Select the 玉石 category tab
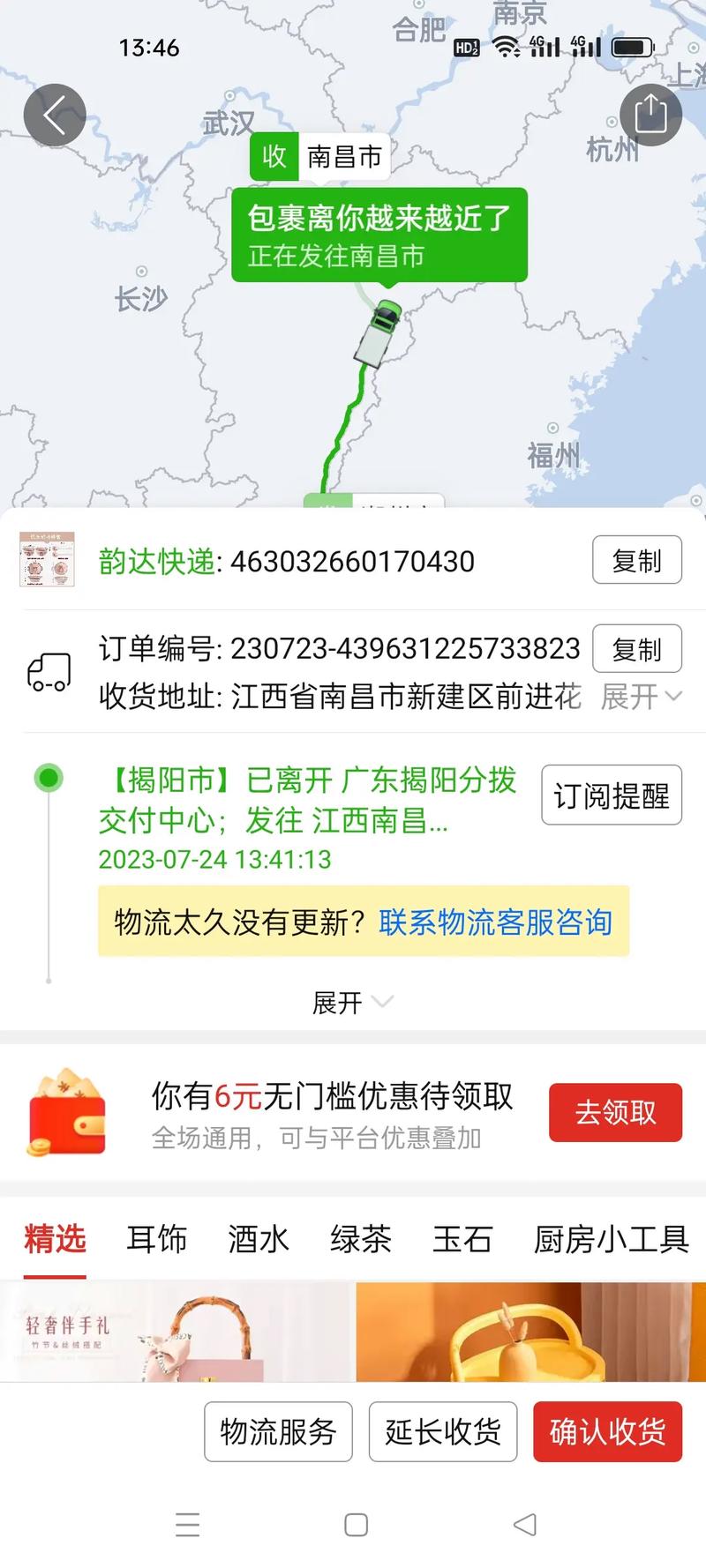Viewport: 706px width, 1568px height. [462, 1239]
